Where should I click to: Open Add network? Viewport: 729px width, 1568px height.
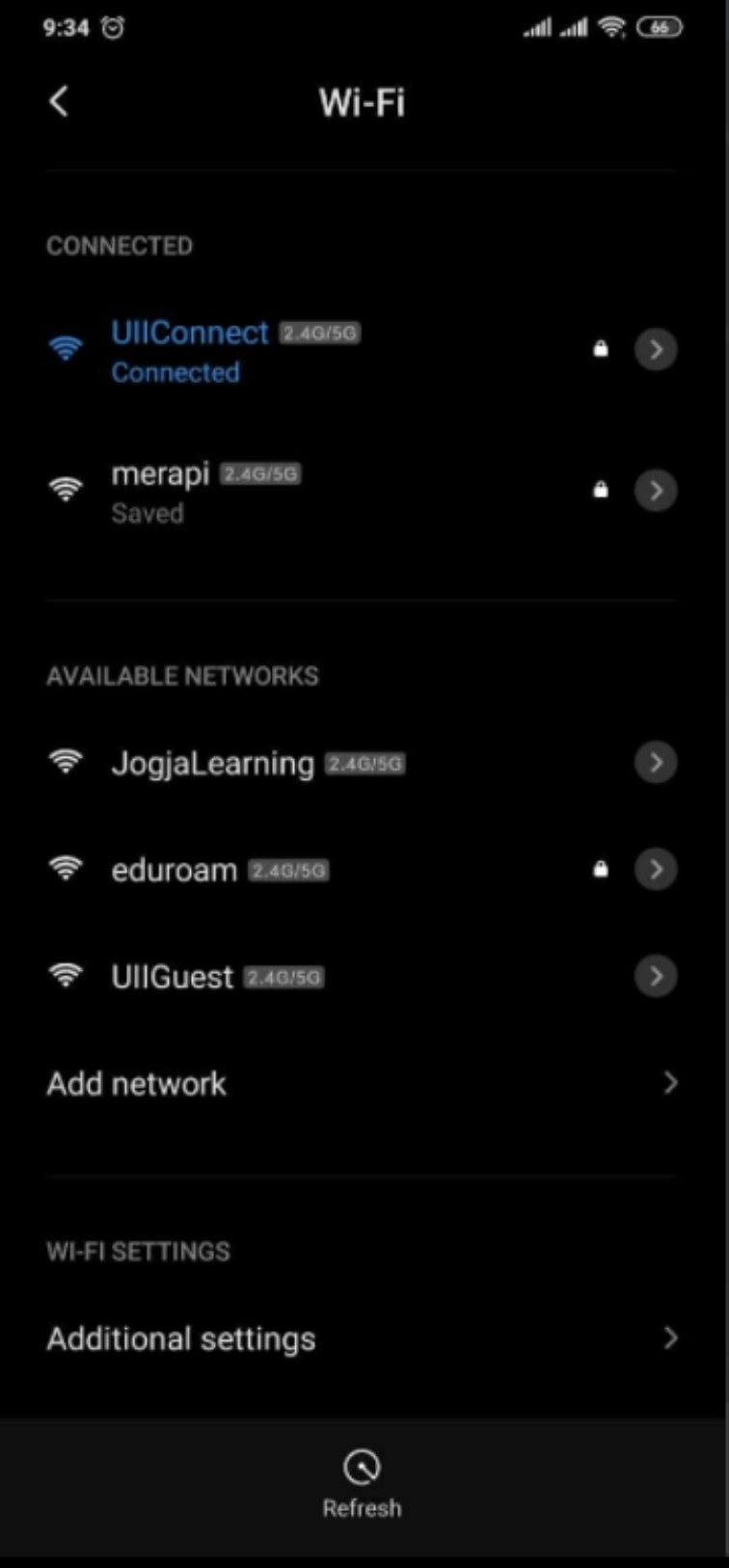(363, 1084)
